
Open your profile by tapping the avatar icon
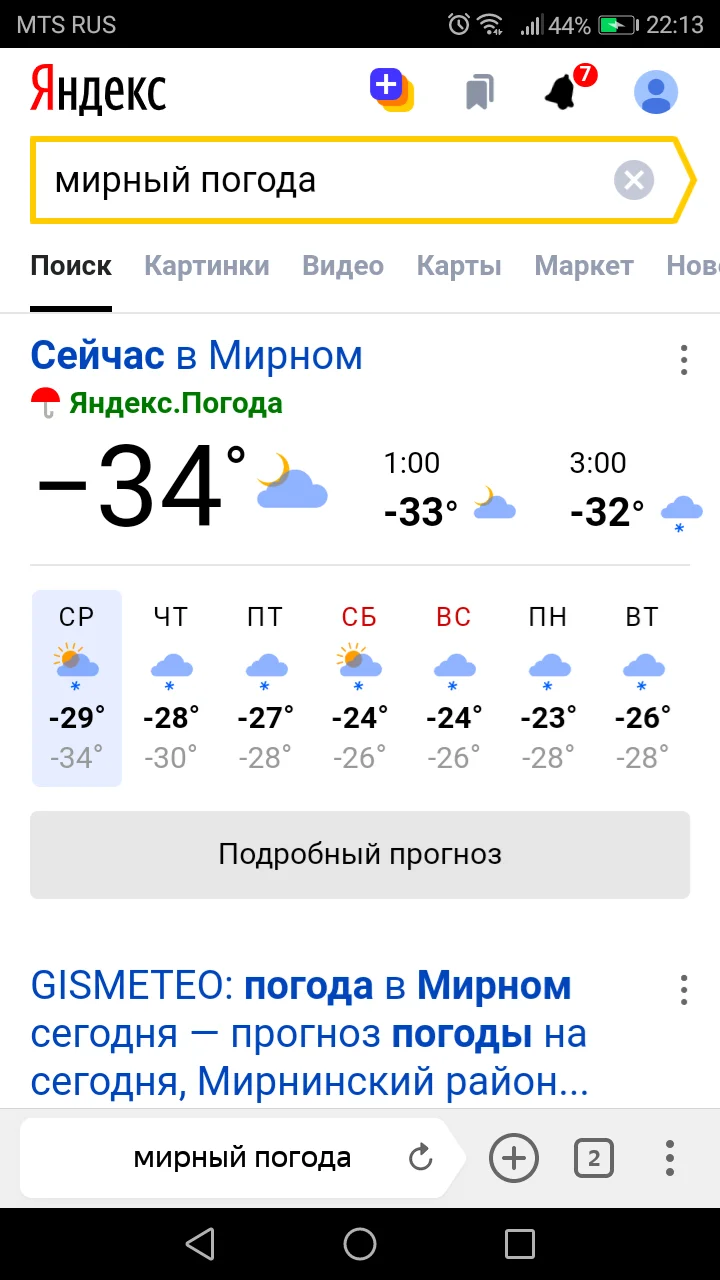pos(655,92)
